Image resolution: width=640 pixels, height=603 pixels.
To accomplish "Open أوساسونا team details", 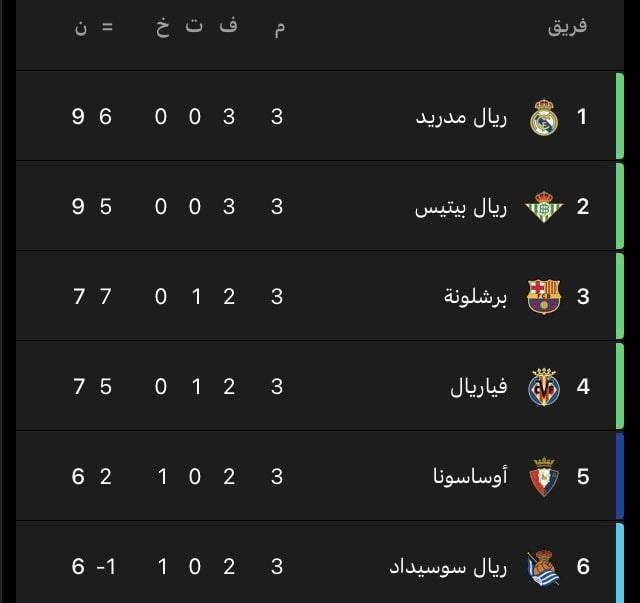I will pos(470,477).
